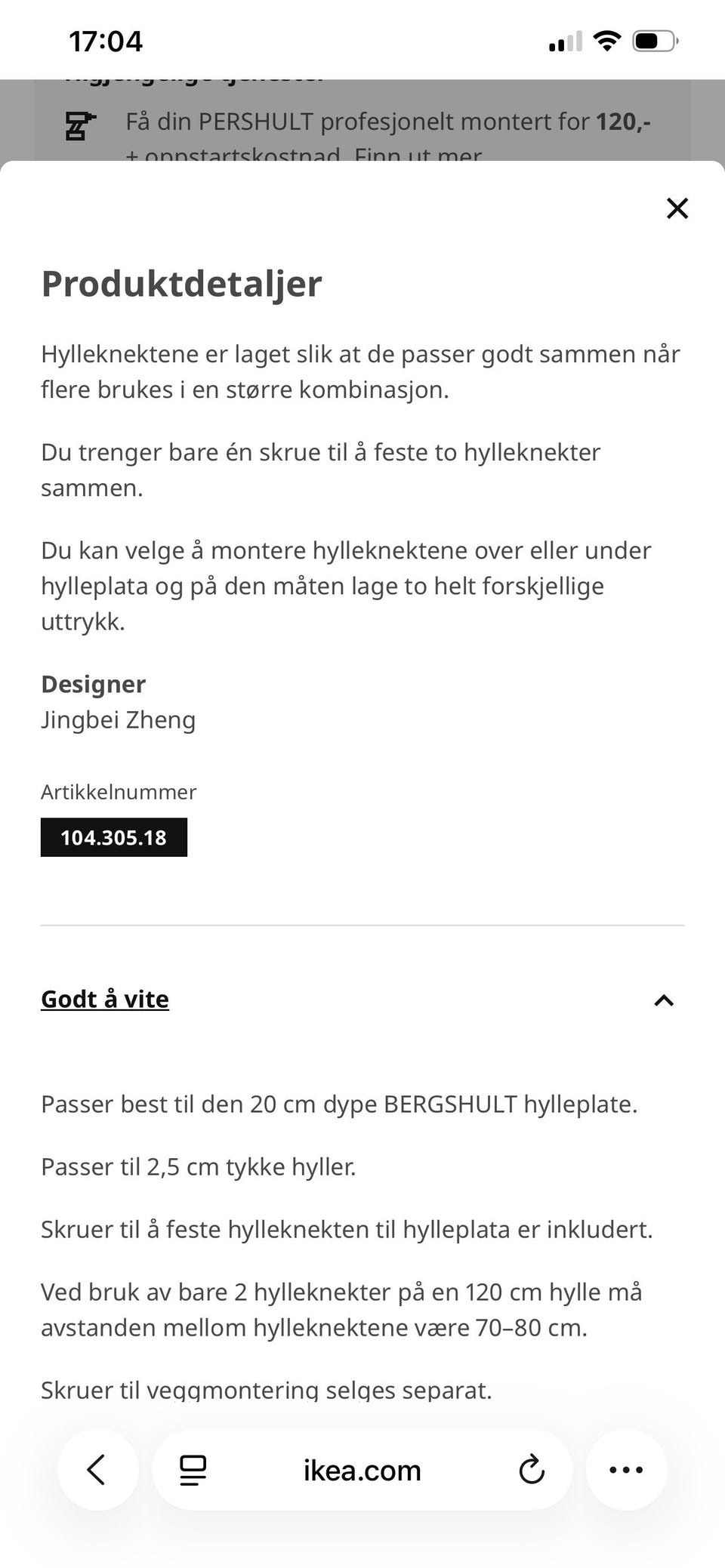This screenshot has width=725, height=1568.
Task: Close the Produktdetaljer overlay with the X
Action: click(677, 208)
